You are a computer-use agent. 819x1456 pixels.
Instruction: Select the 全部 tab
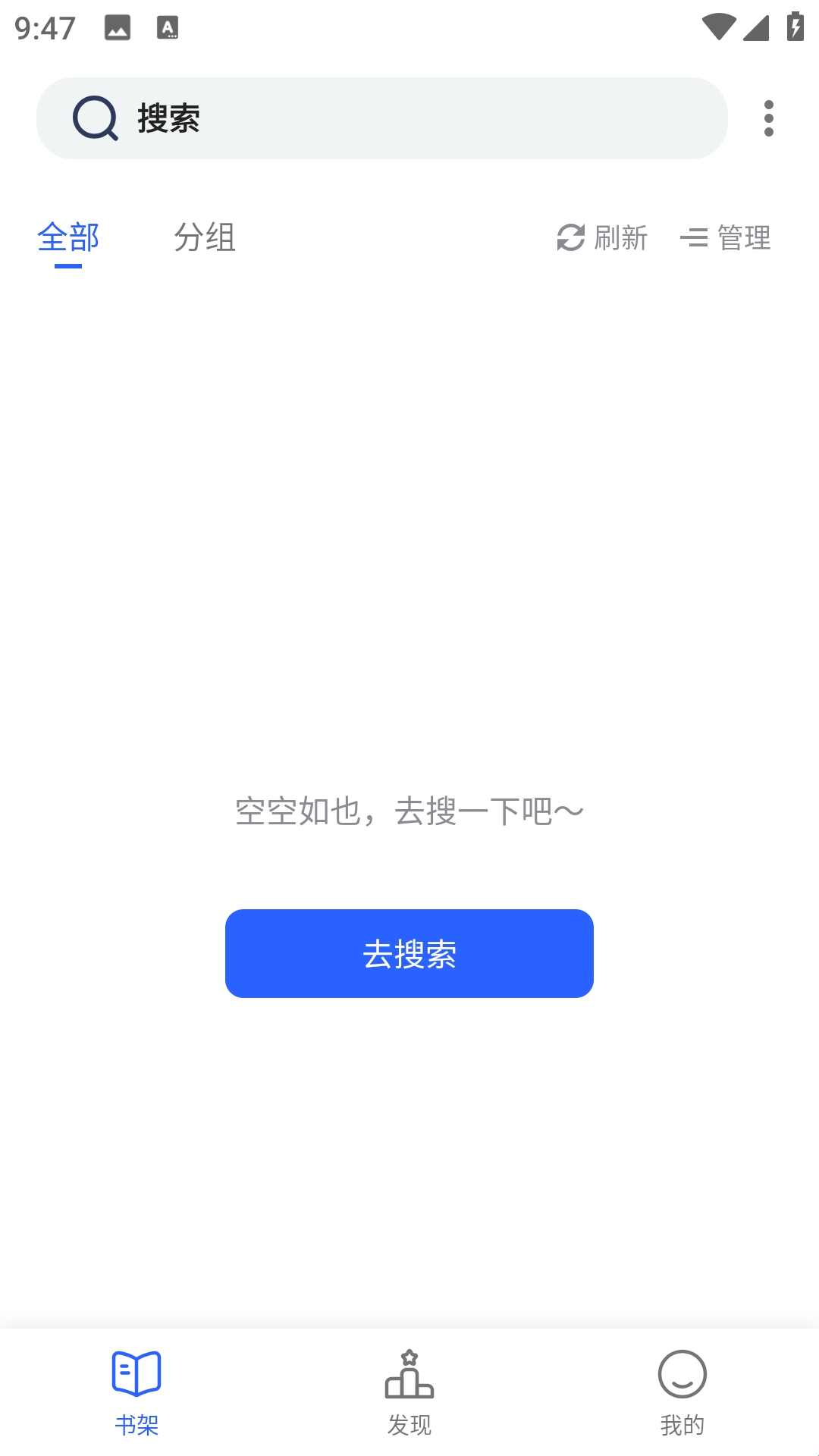point(68,237)
